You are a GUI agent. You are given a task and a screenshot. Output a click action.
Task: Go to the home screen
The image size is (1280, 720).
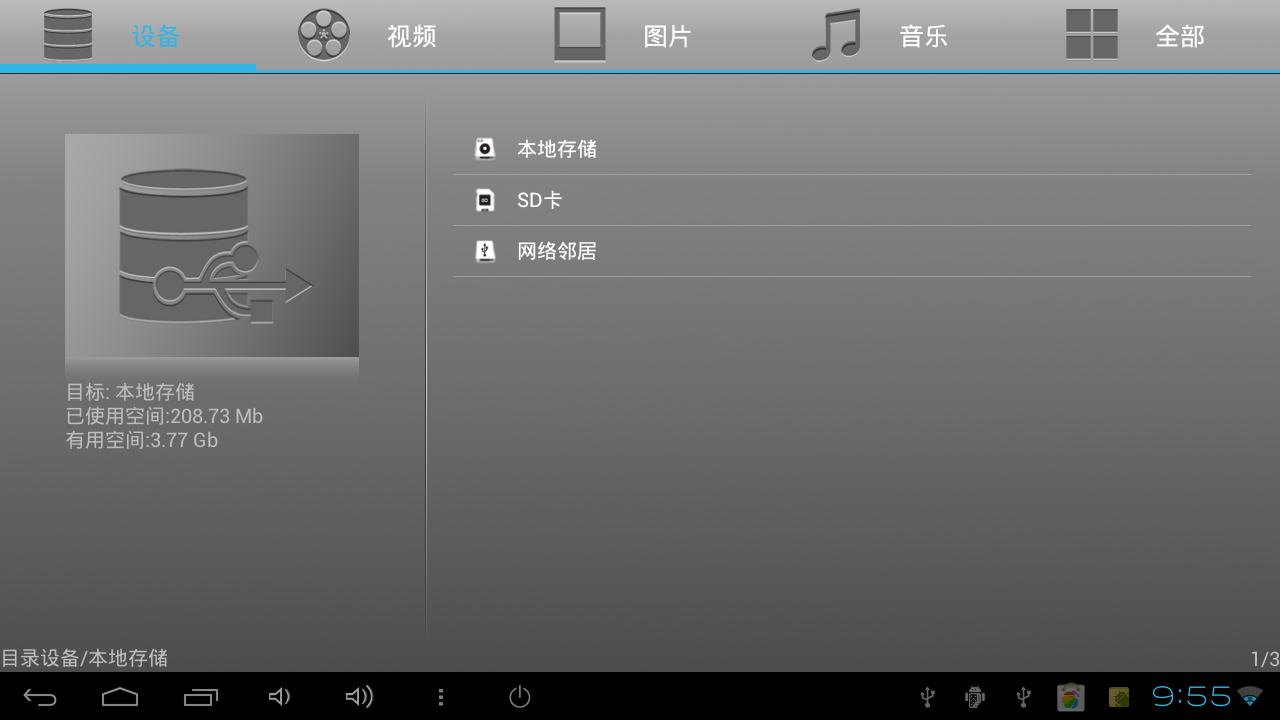click(120, 697)
